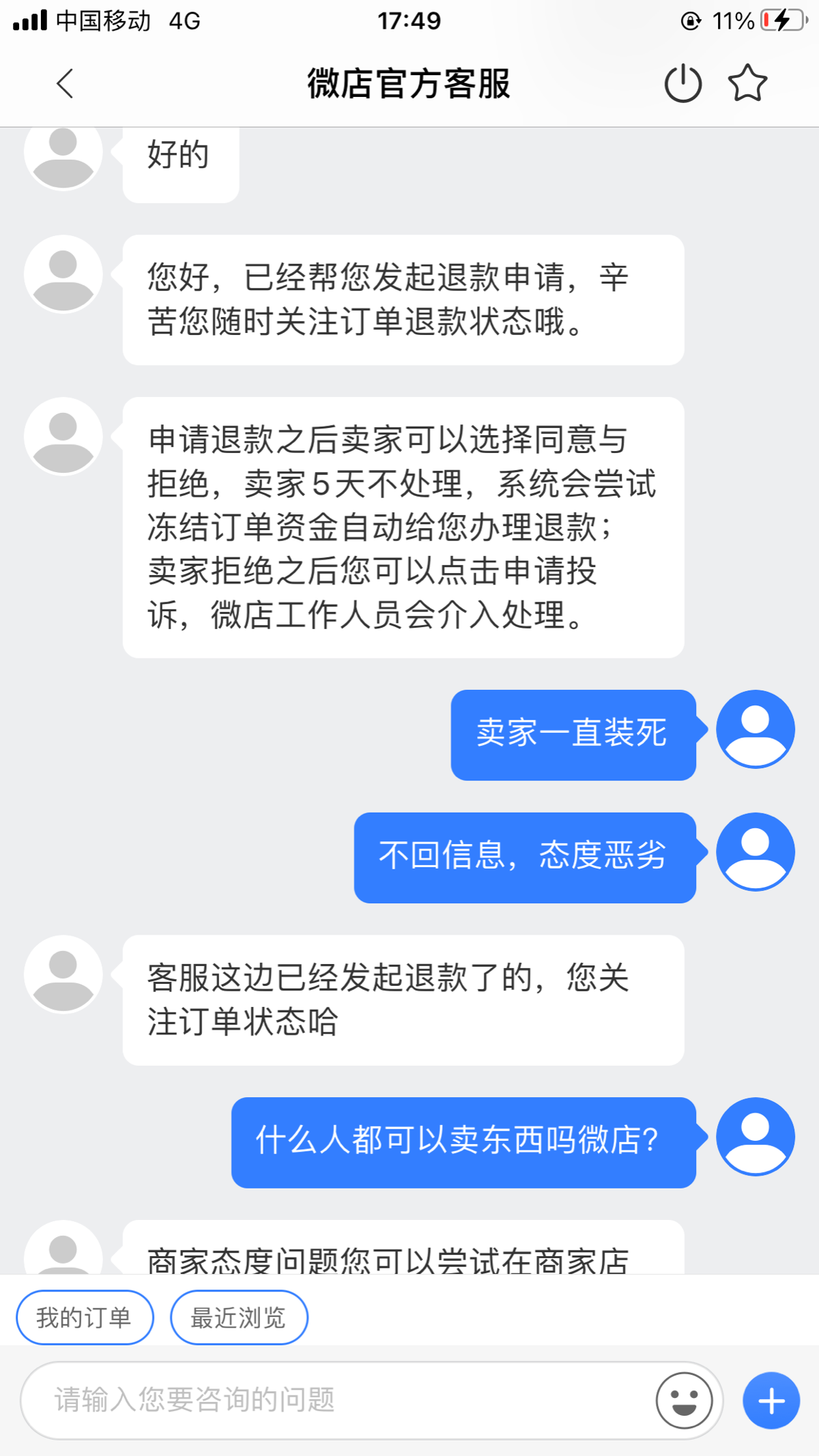Tap the power icon to end the session
Viewport: 819px width, 1456px height.
click(683, 84)
